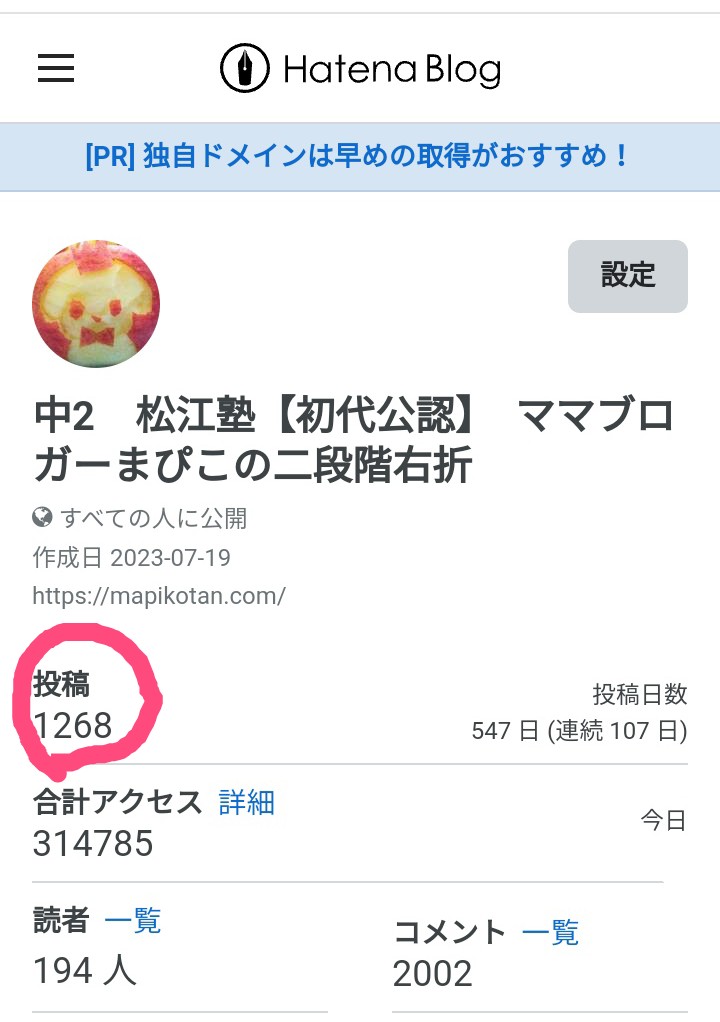Open the 一覧 list of 読者

[132, 920]
